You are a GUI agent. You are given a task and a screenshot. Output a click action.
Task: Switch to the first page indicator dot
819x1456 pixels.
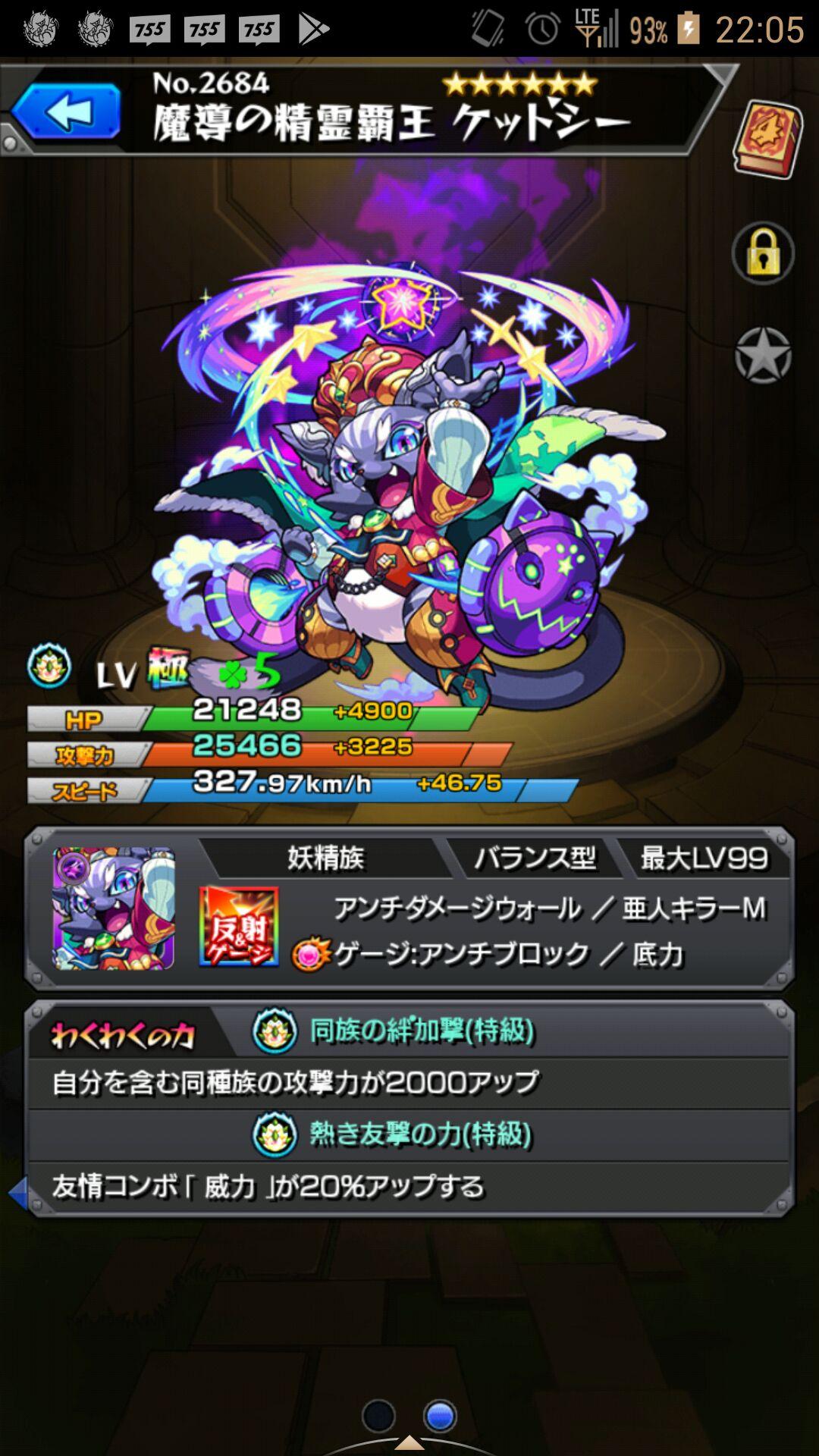pos(378,1415)
